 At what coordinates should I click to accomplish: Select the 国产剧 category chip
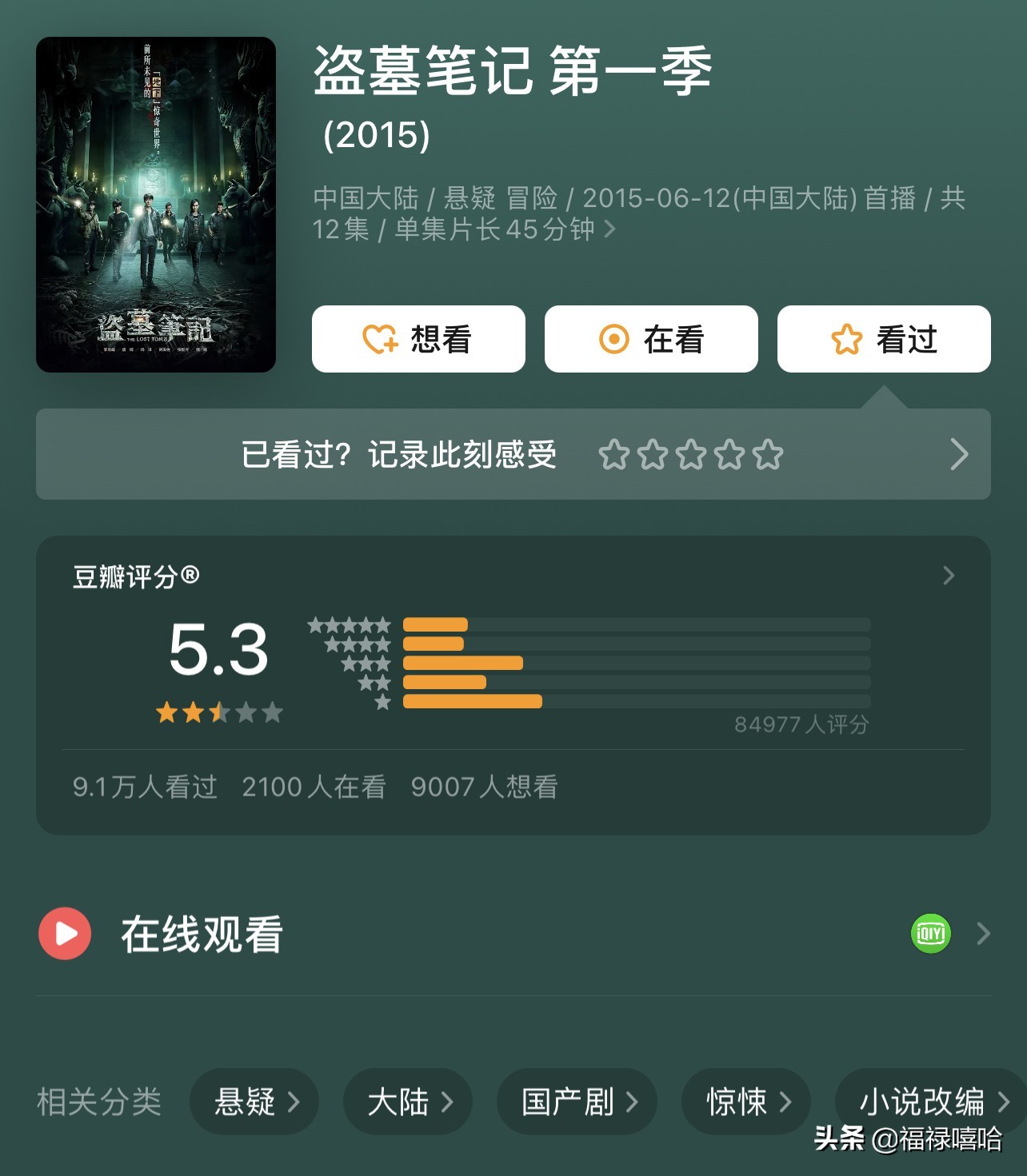tap(577, 1102)
